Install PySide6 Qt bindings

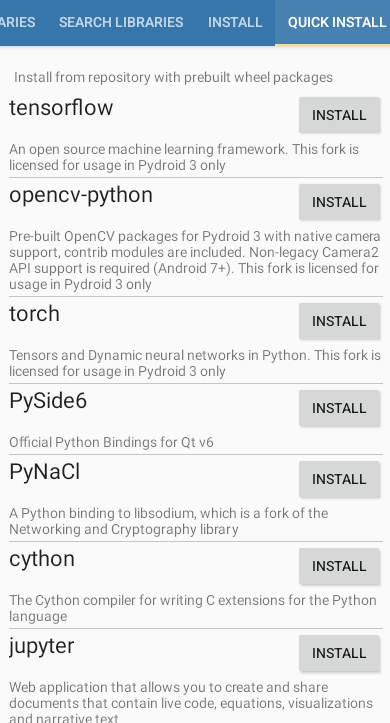(x=339, y=408)
